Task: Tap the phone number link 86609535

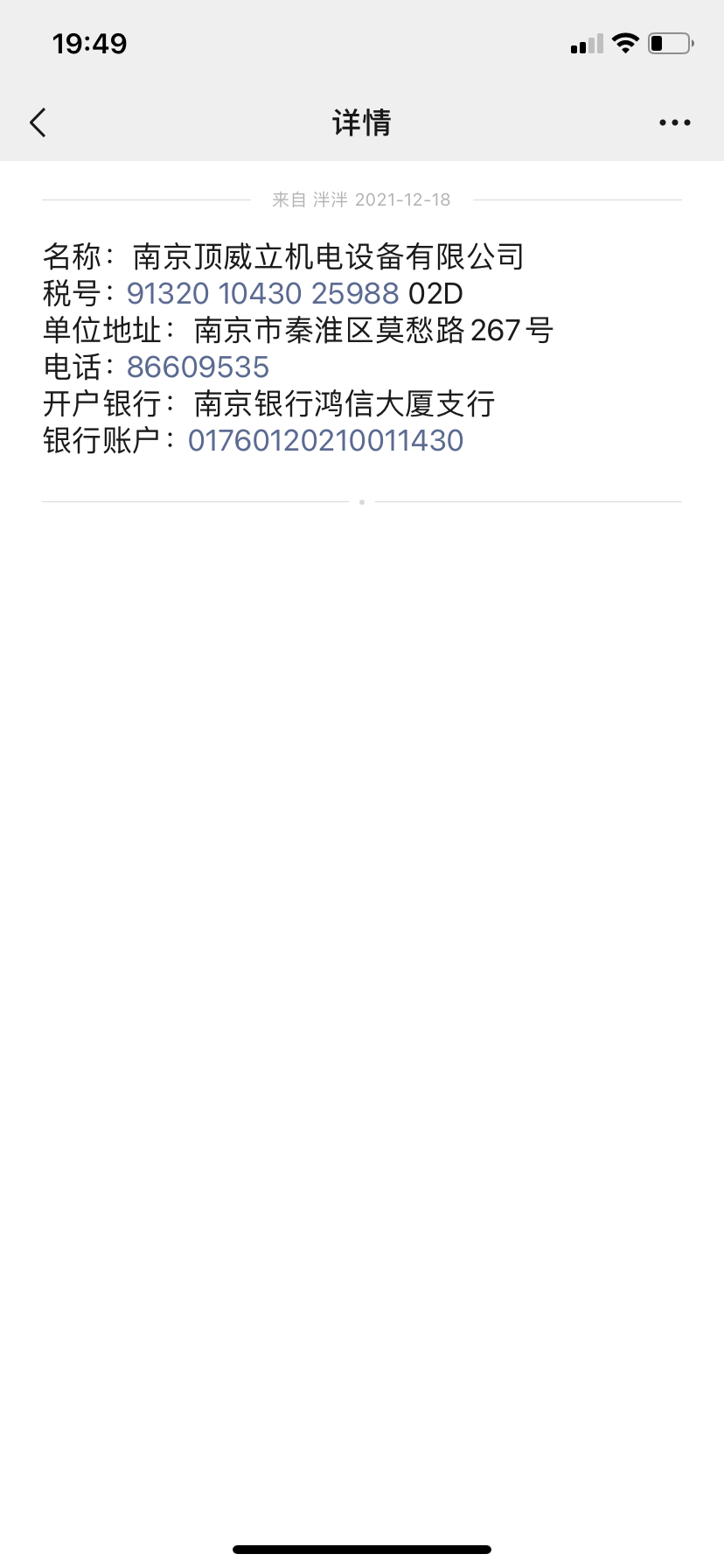Action: (x=198, y=367)
